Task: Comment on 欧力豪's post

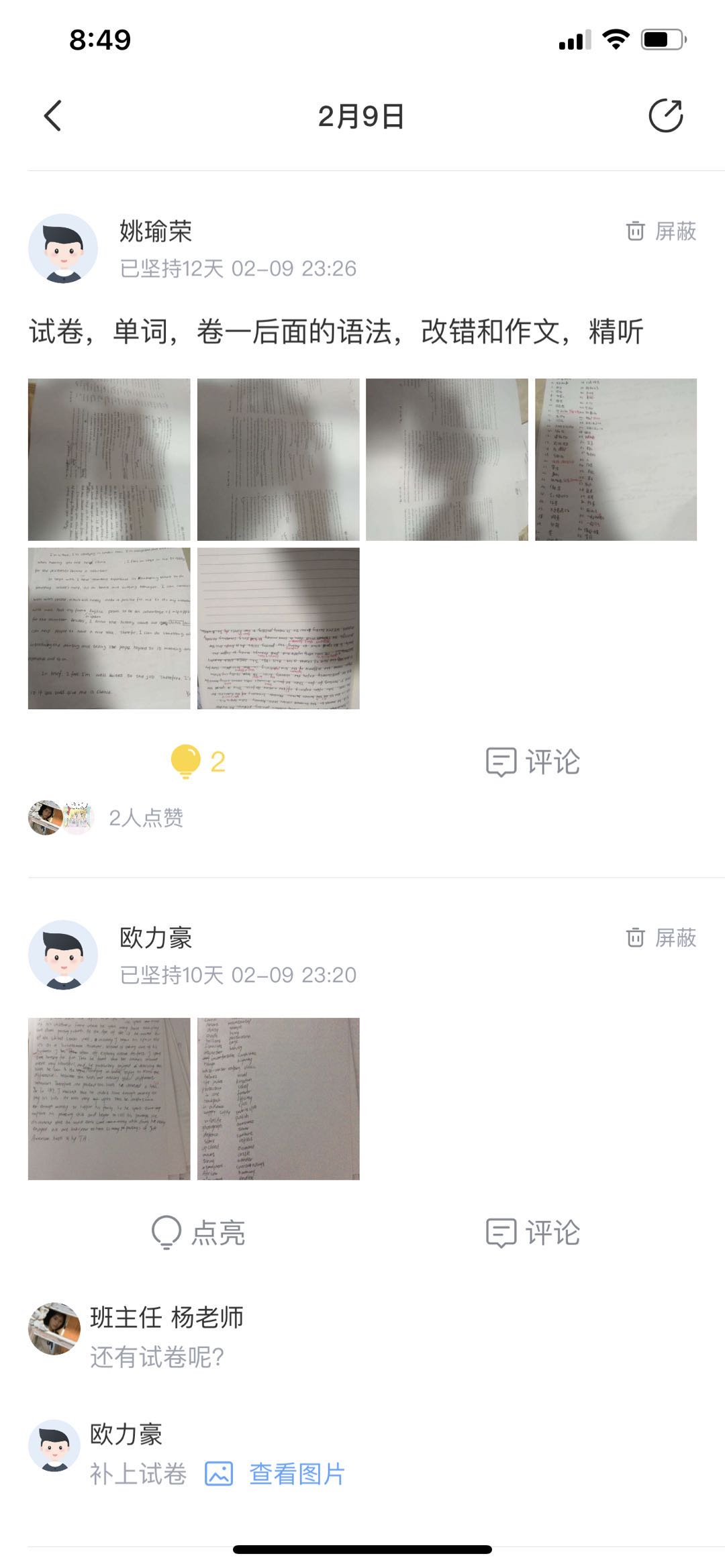Action: tap(533, 1233)
